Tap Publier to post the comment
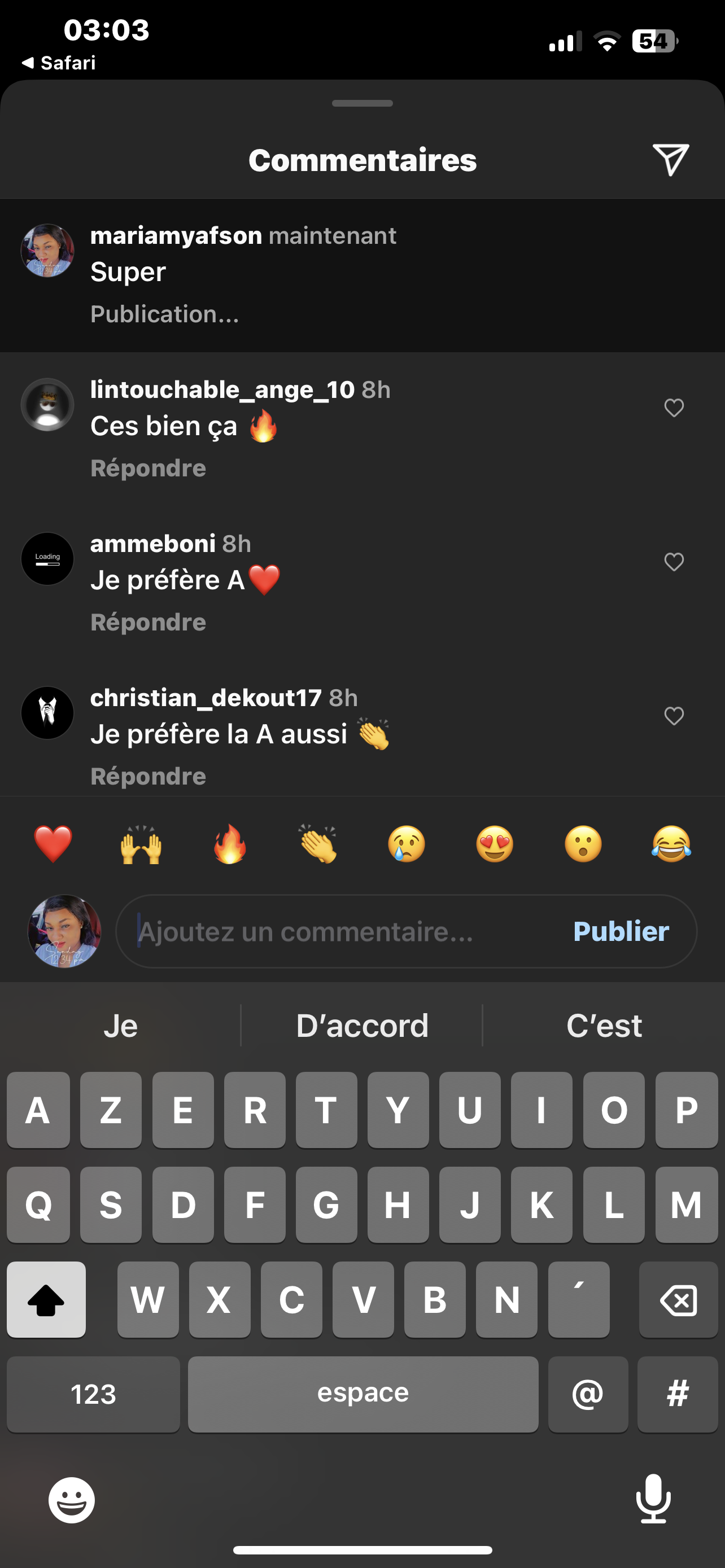 click(x=621, y=931)
